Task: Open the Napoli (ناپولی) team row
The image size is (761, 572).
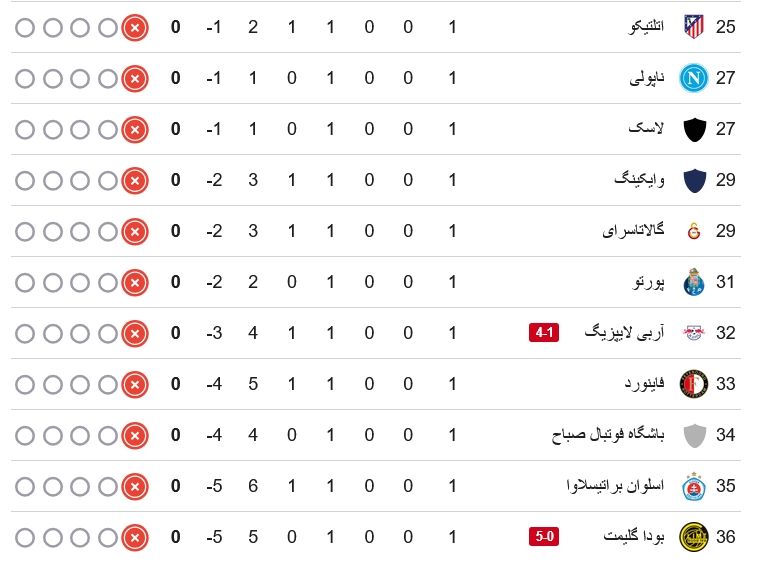Action: [376, 78]
